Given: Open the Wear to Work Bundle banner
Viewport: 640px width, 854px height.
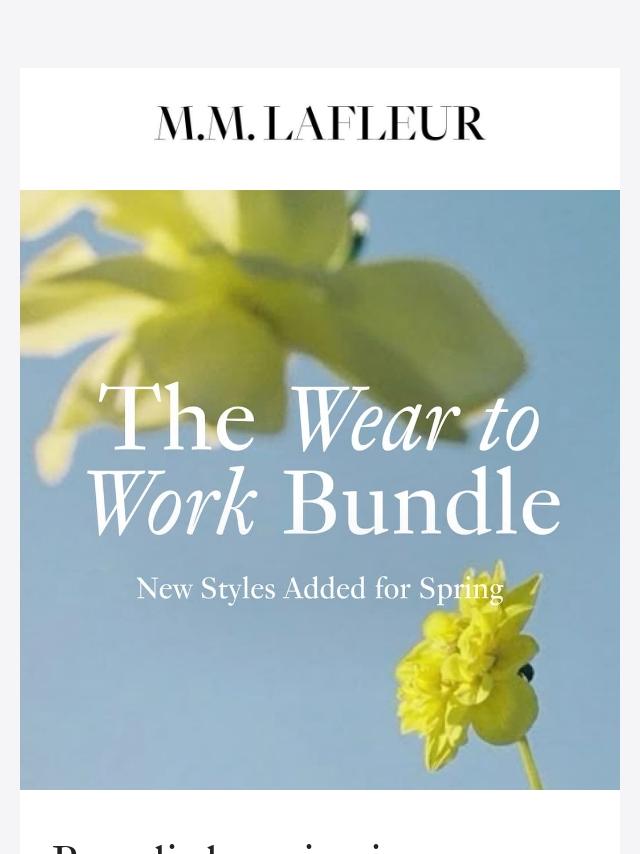Looking at the screenshot, I should pyautogui.click(x=320, y=489).
